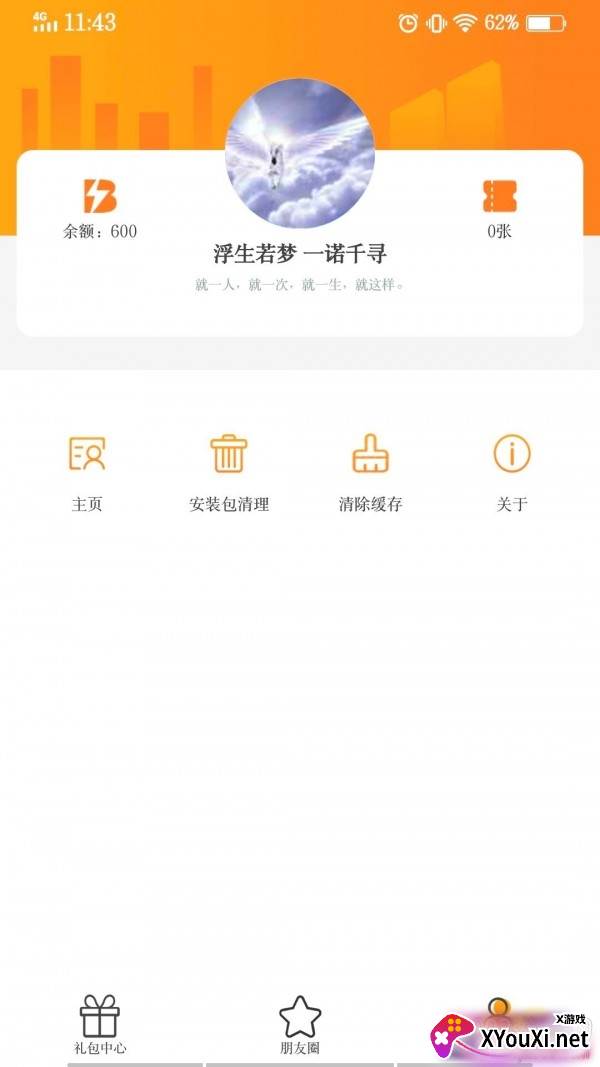
Task: Switch to the 礼包中心 tab
Action: point(100,1025)
